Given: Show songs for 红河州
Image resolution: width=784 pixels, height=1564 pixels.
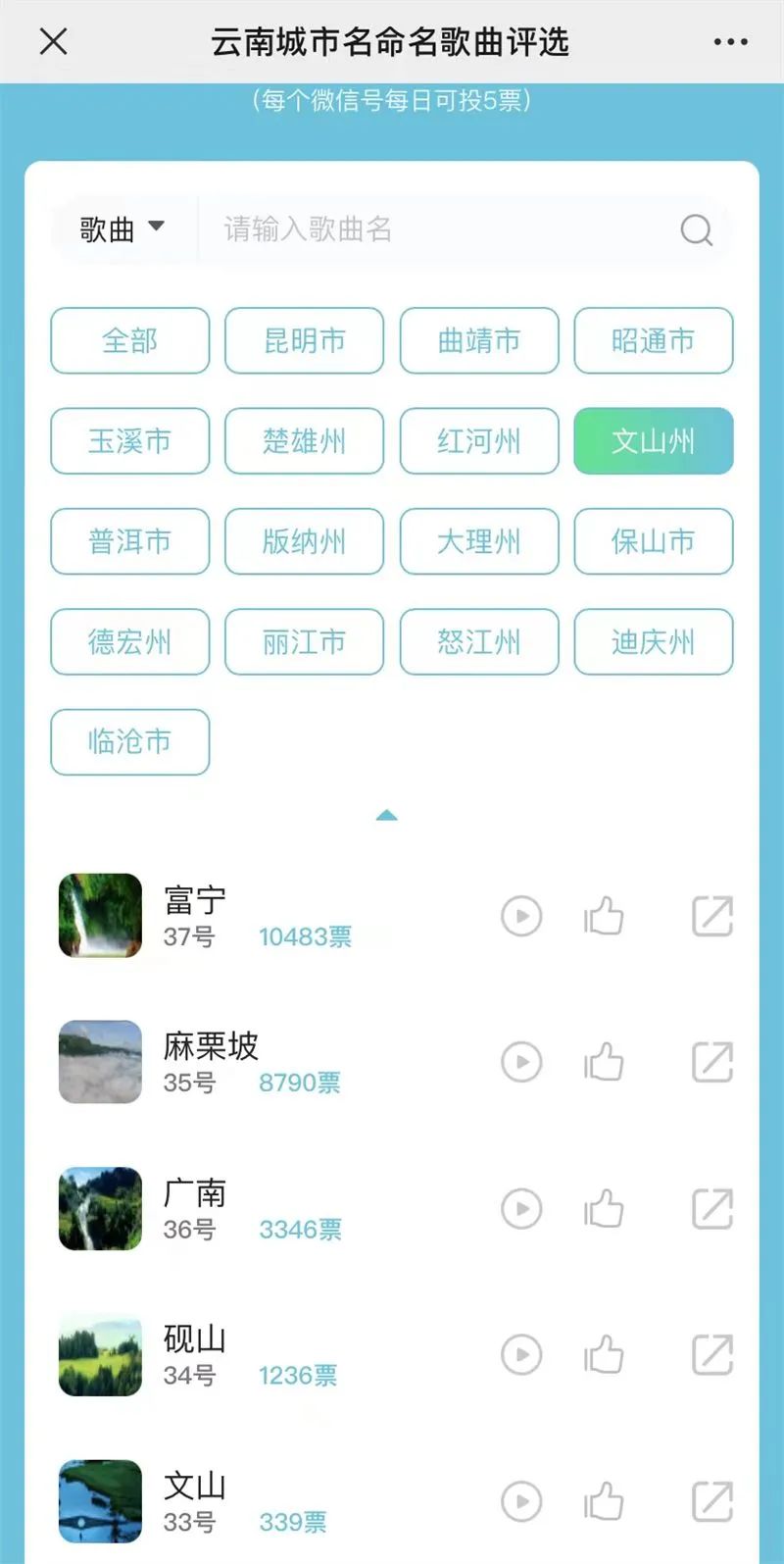Looking at the screenshot, I should (x=478, y=441).
